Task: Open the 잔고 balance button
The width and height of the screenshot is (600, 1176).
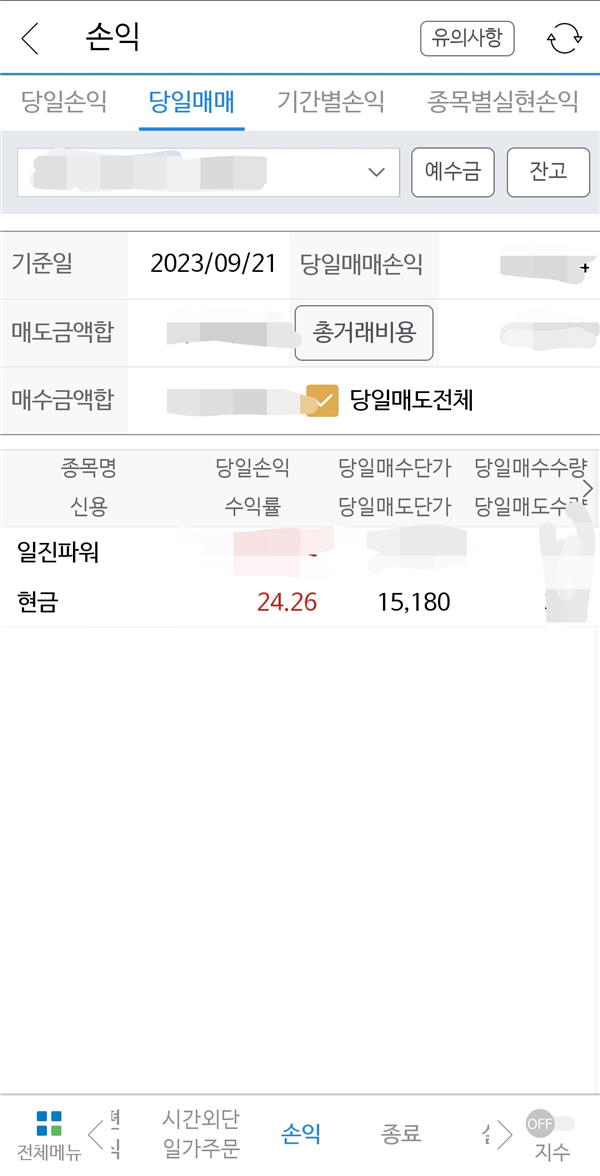Action: 548,172
